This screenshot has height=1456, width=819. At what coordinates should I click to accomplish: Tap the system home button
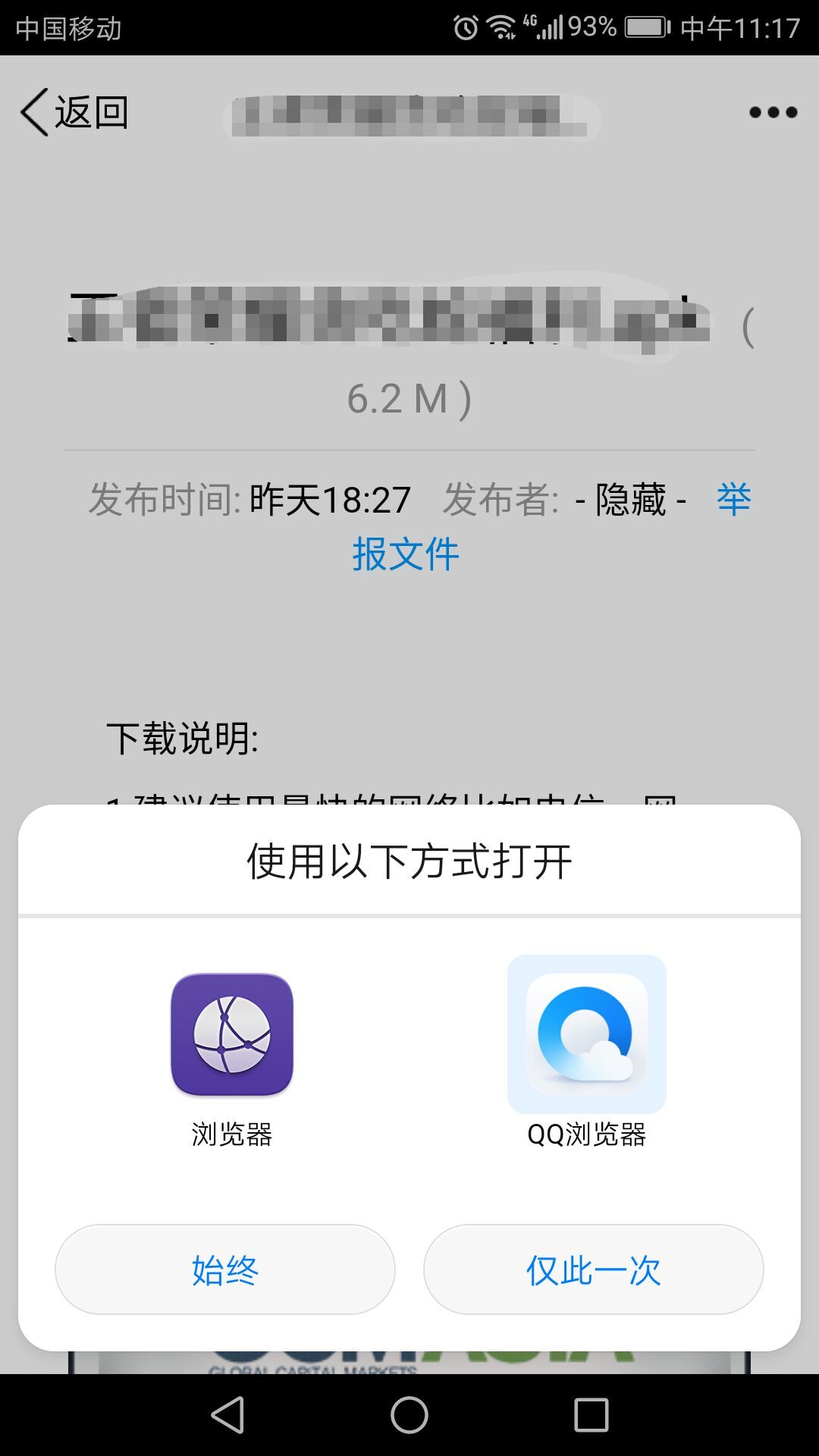tap(409, 1415)
